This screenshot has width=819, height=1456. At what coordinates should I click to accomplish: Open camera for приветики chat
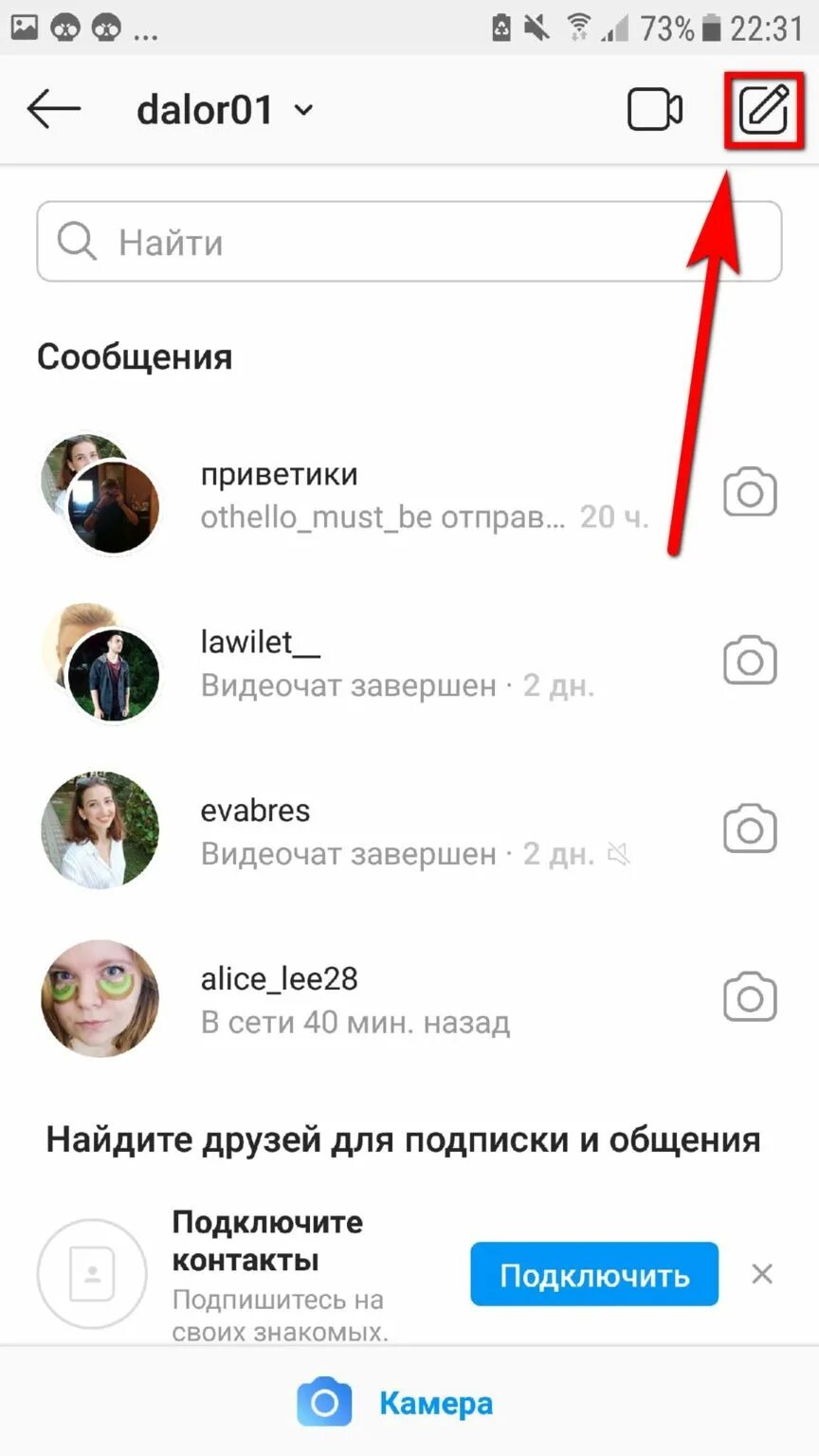[750, 494]
